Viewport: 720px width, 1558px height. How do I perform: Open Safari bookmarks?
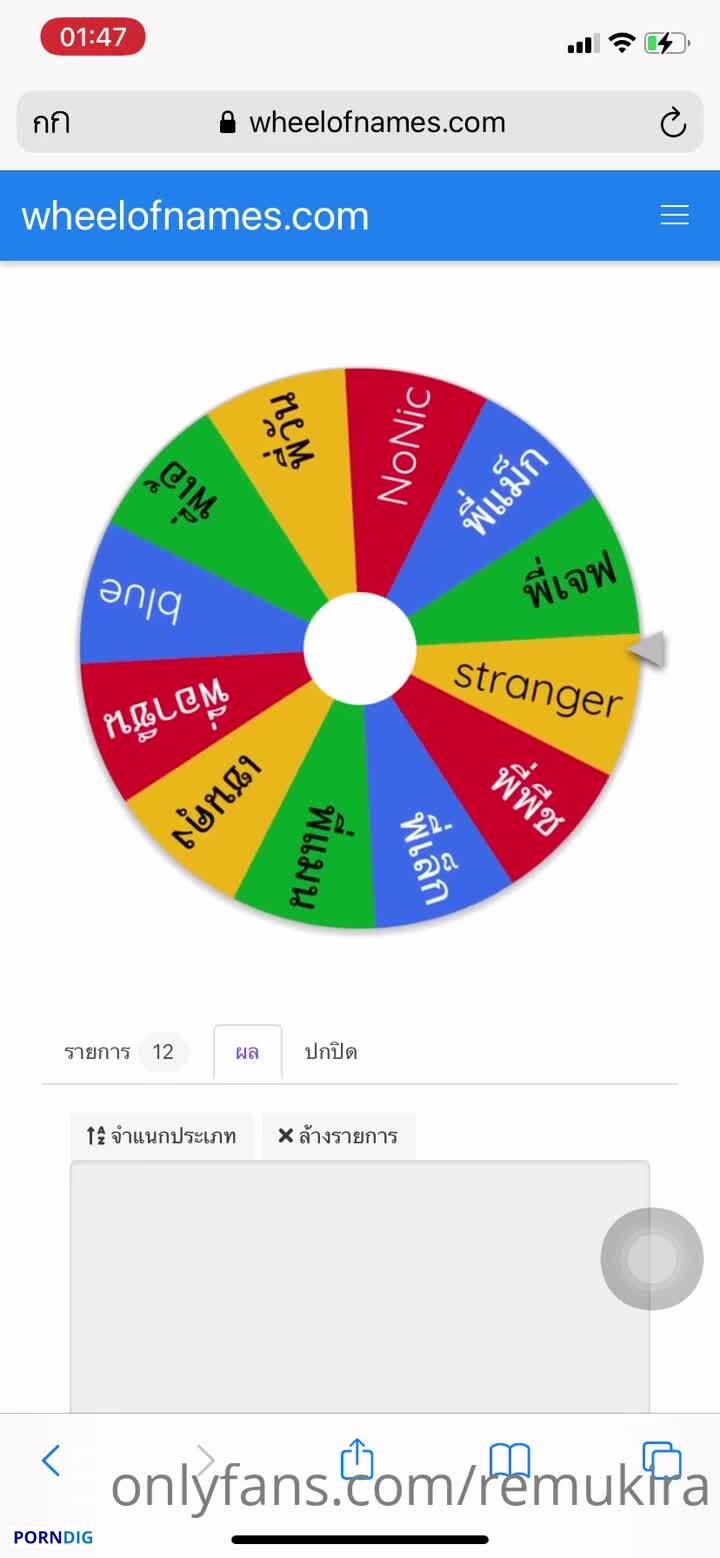[x=509, y=1461]
